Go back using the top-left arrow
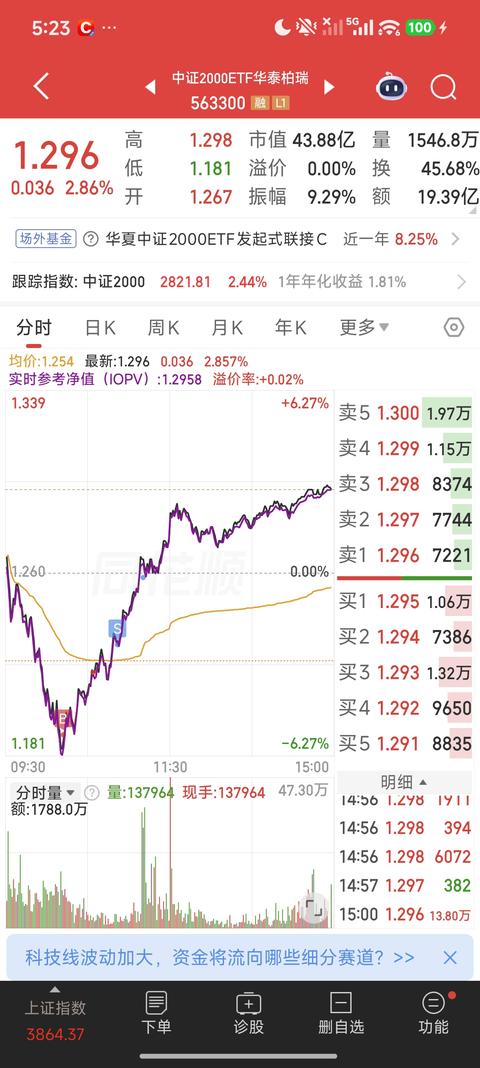 42,87
